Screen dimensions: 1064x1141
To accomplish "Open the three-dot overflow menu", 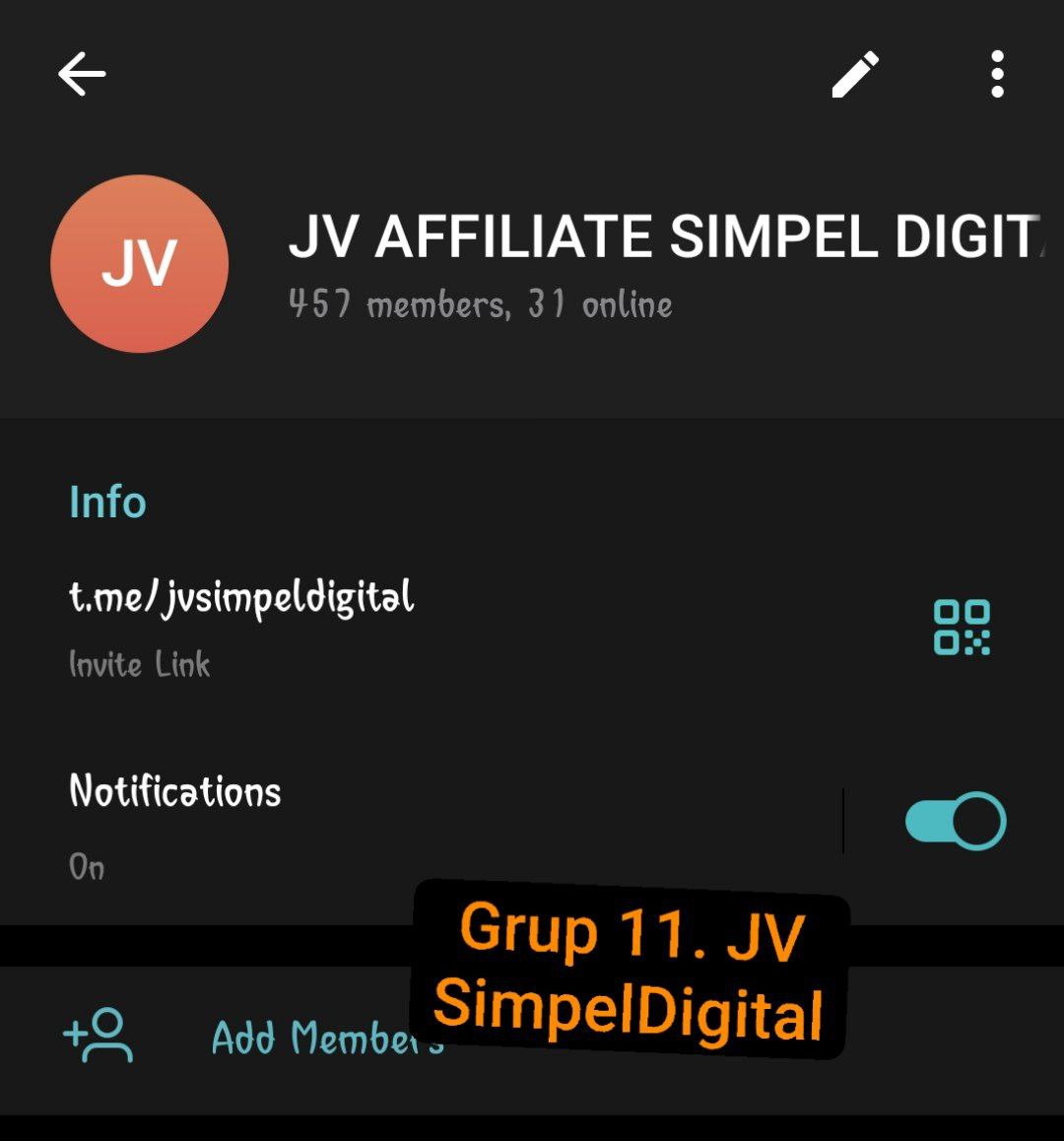I will (997, 75).
